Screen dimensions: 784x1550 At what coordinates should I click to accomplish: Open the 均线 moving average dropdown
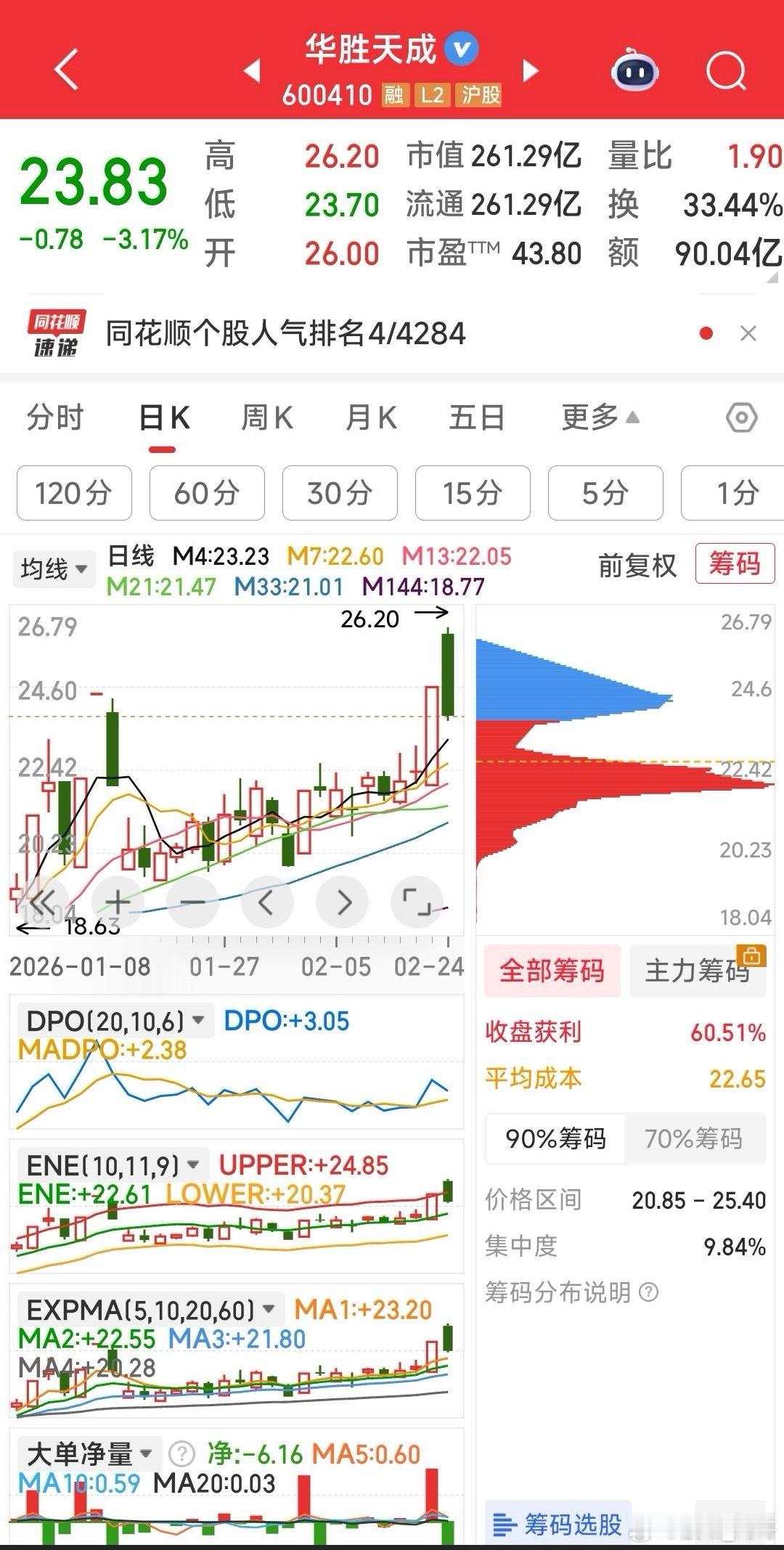pyautogui.click(x=54, y=569)
